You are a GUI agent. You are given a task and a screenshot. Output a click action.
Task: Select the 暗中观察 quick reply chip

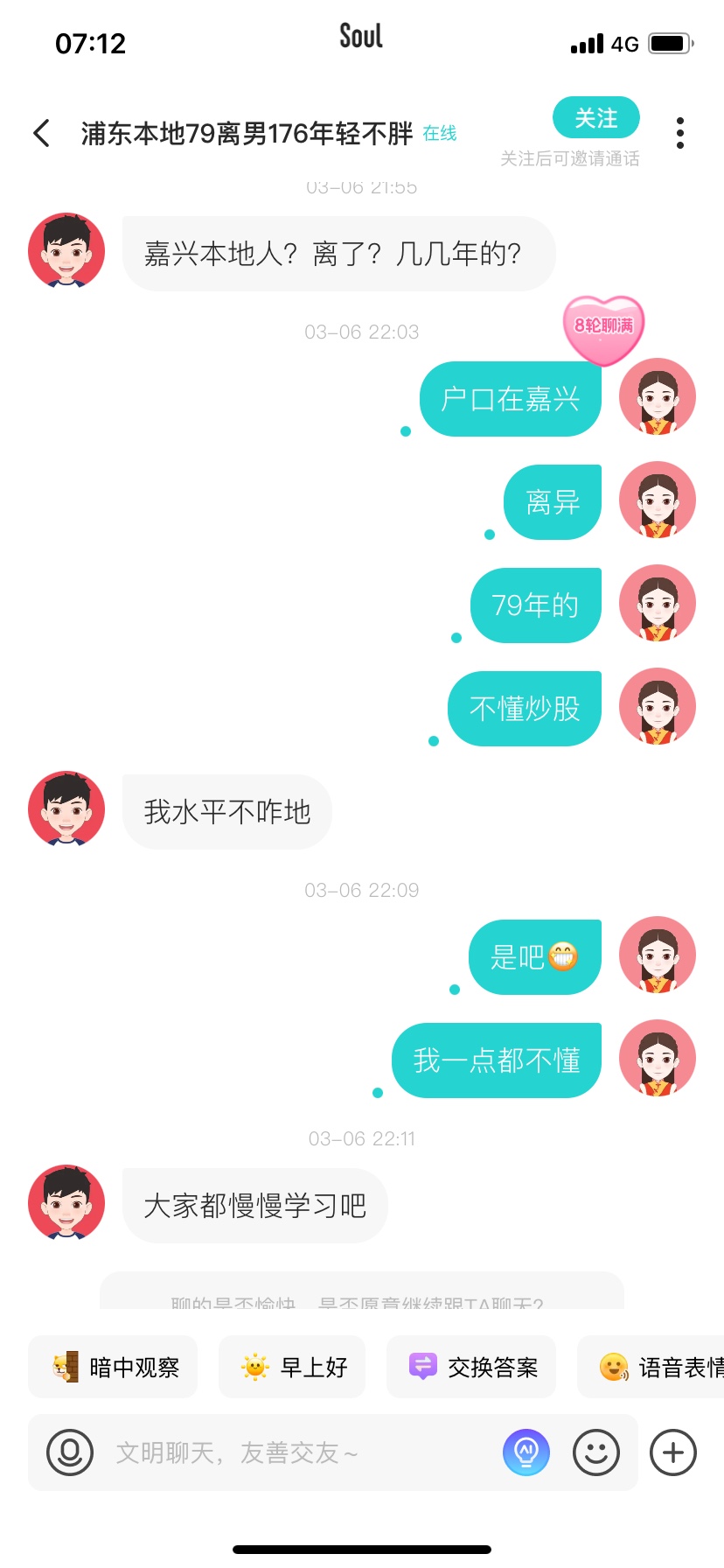tap(113, 1367)
